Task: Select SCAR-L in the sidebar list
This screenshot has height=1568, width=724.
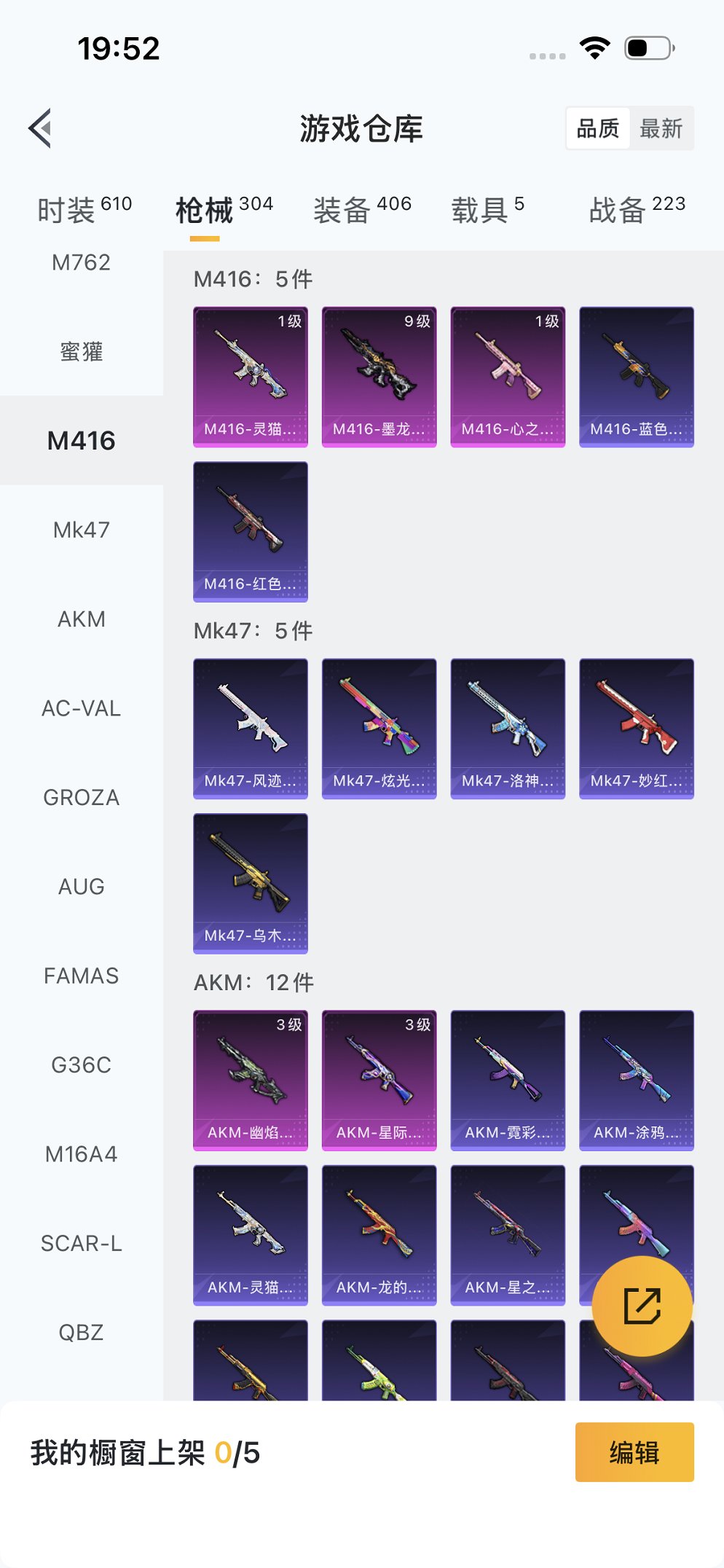Action: (81, 1243)
